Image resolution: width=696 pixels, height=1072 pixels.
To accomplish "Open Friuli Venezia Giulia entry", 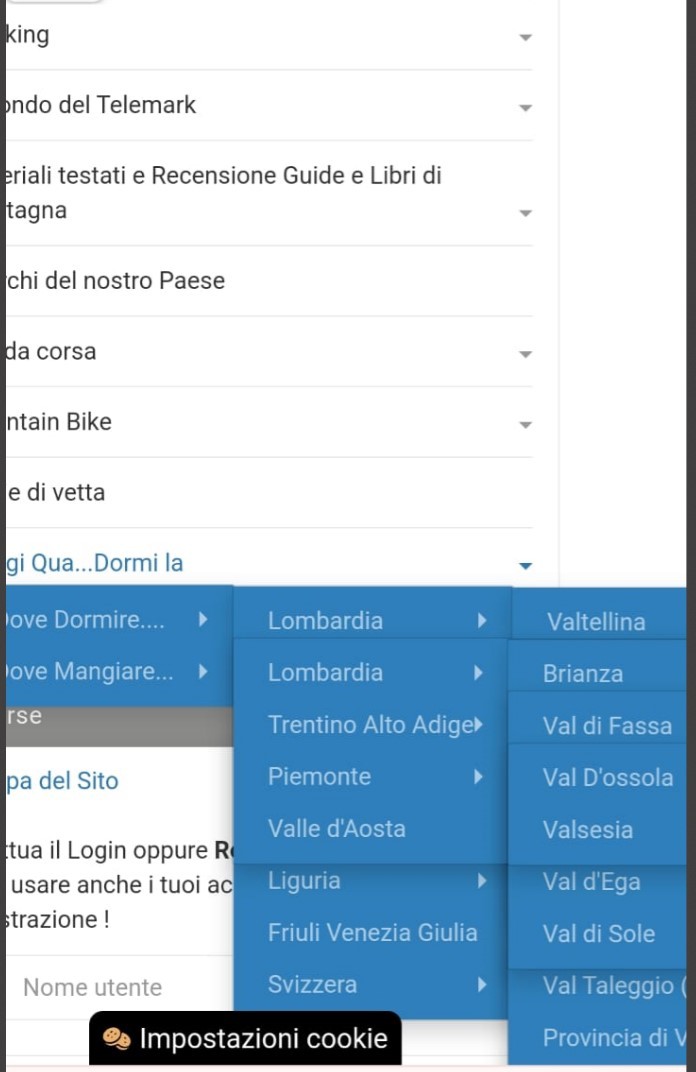I will tap(372, 933).
